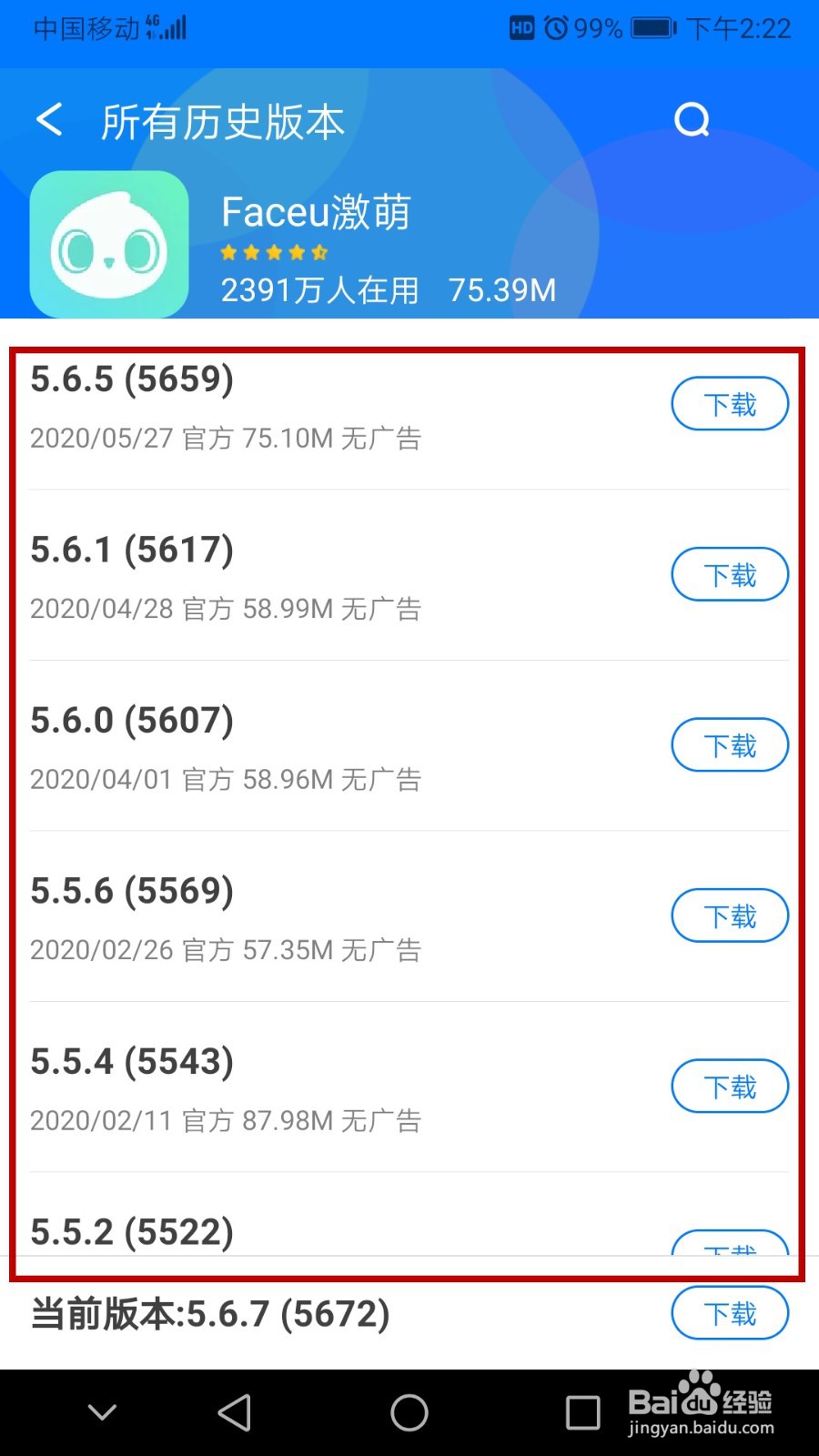Open the recent apps button
The image size is (819, 1456).
click(x=582, y=1413)
